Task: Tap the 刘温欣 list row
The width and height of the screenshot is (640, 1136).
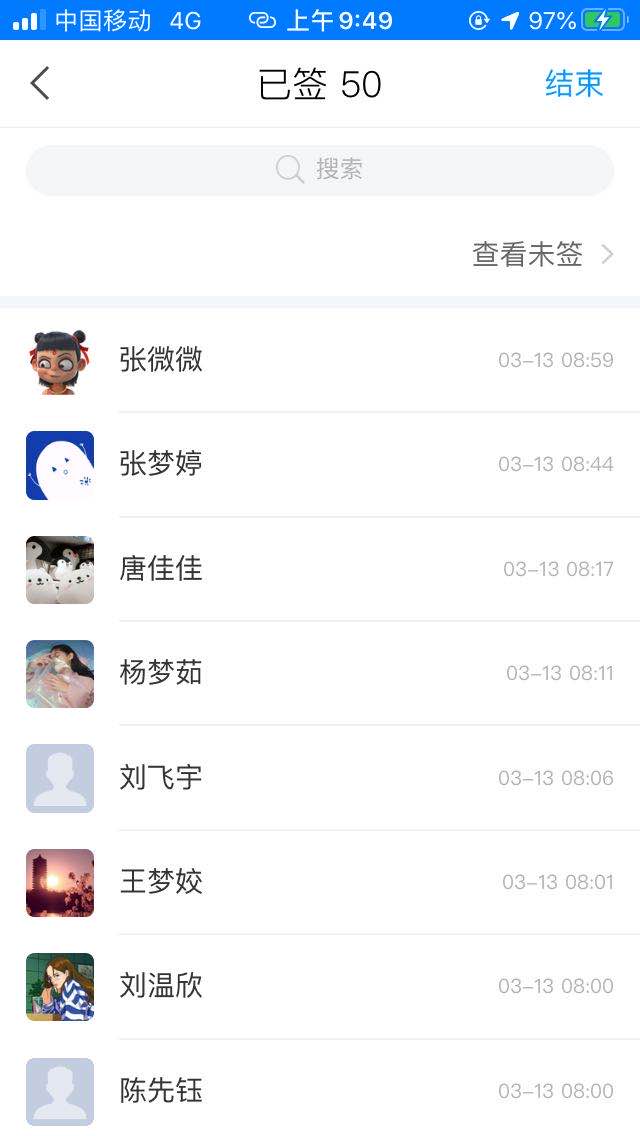Action: click(x=320, y=986)
